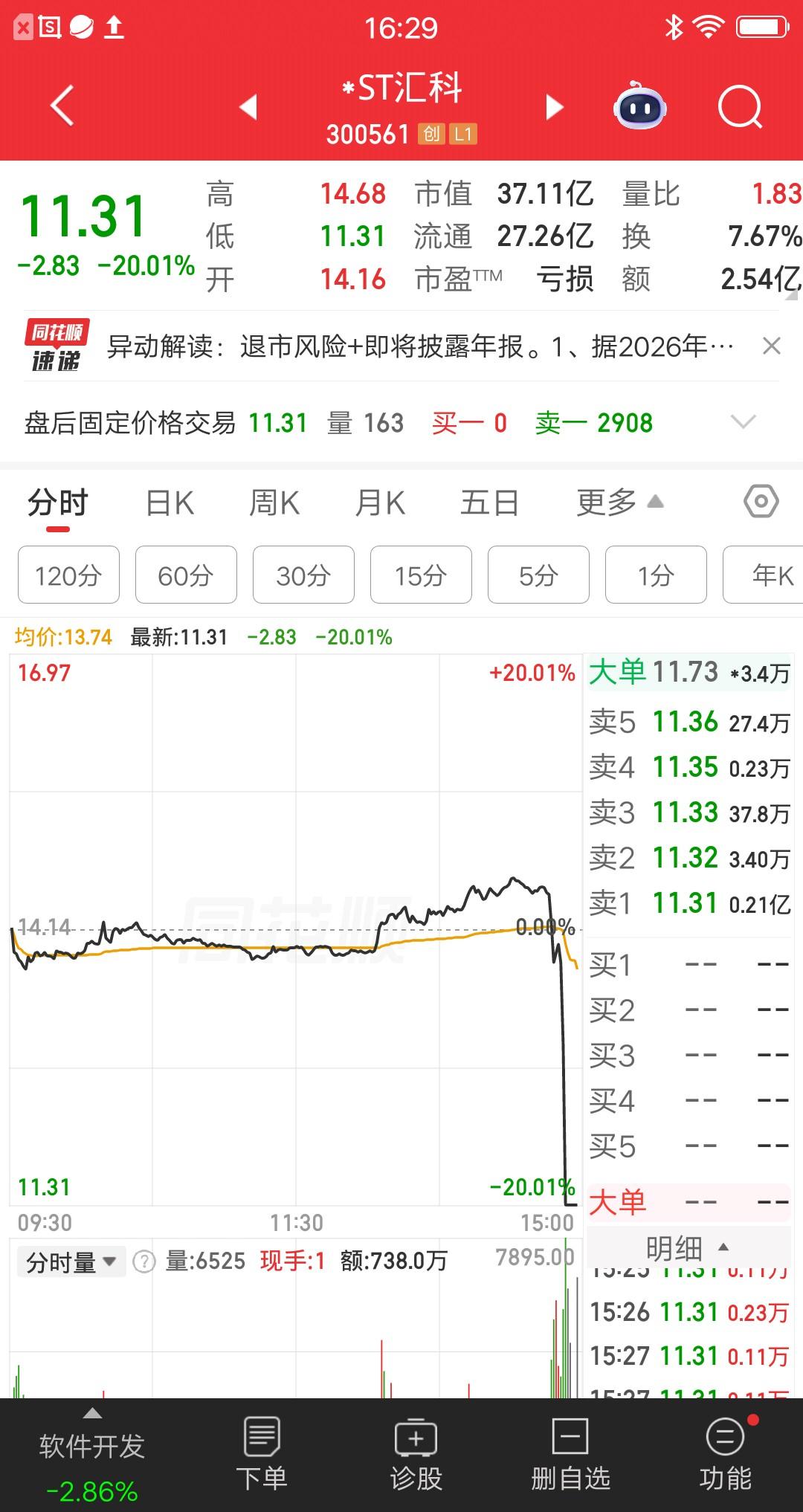Viewport: 803px width, 1512px height.
Task: Switch to the next stock with right arrow
Action: point(554,107)
